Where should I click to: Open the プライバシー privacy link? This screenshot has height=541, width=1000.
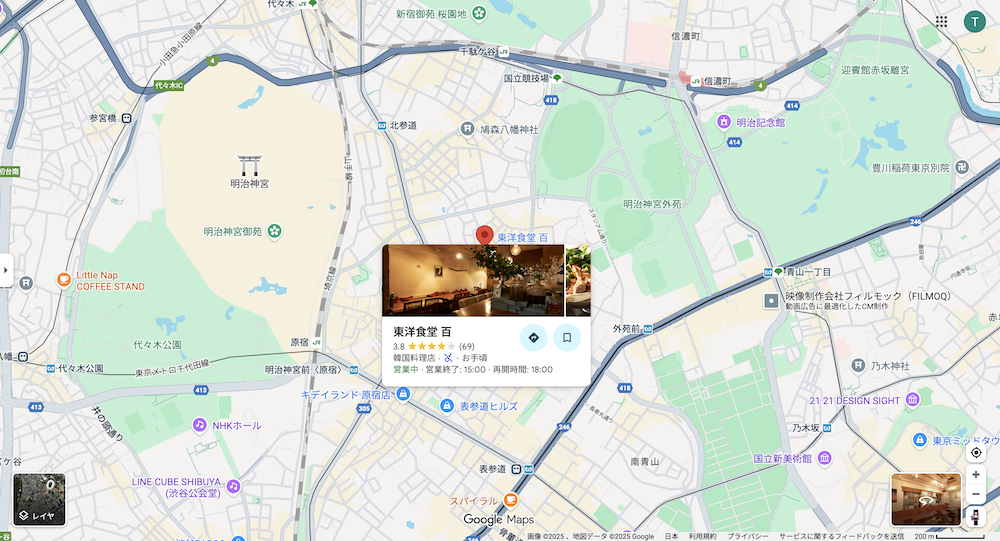click(x=747, y=536)
